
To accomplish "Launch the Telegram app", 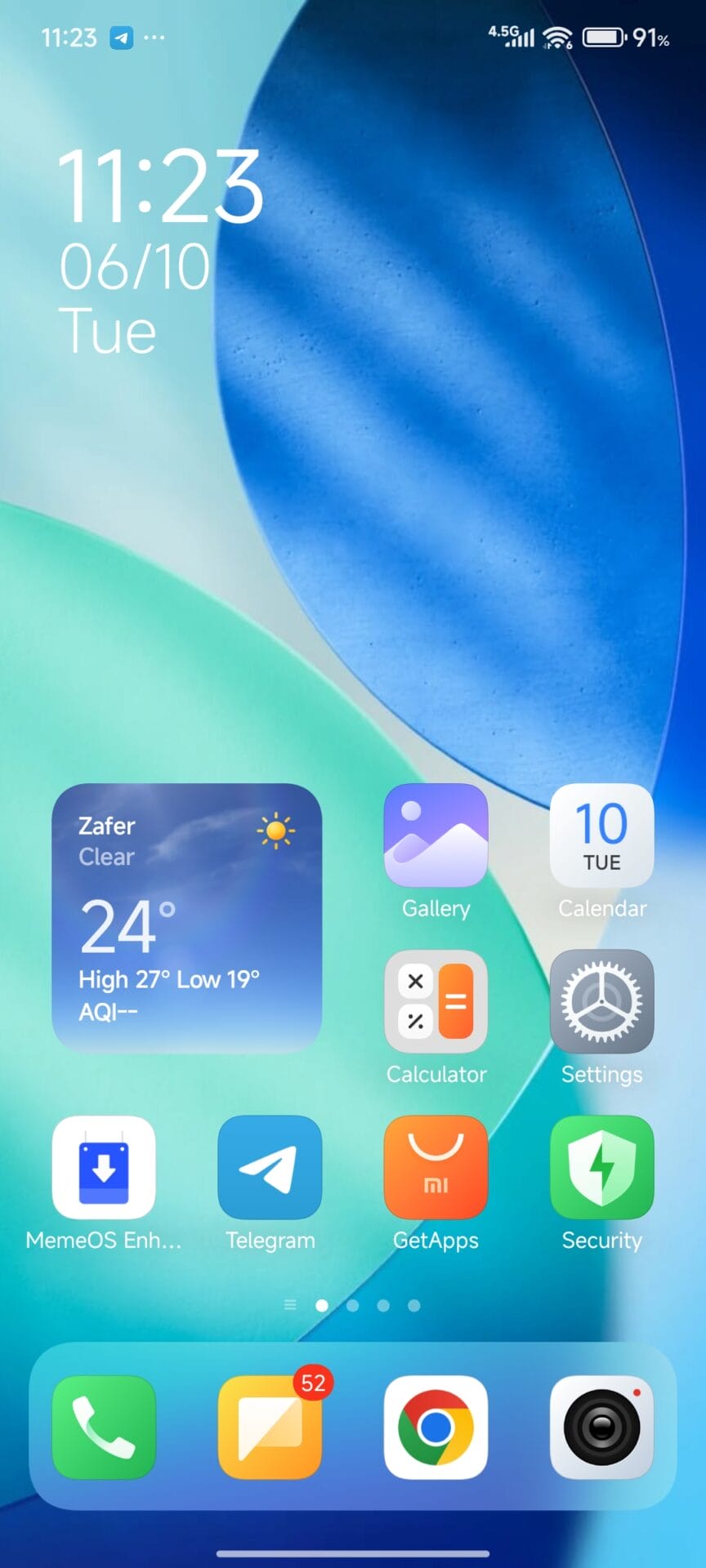I will (x=270, y=1167).
